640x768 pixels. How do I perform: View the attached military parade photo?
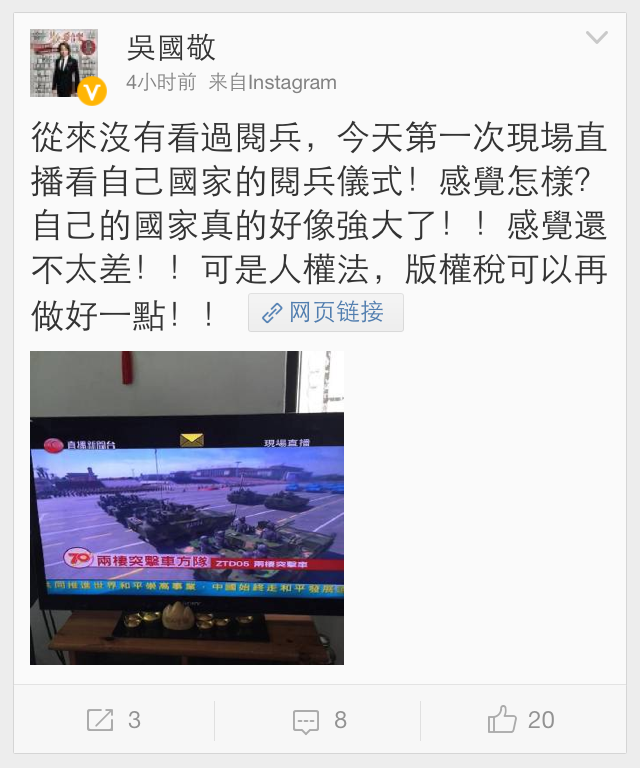coord(187,508)
